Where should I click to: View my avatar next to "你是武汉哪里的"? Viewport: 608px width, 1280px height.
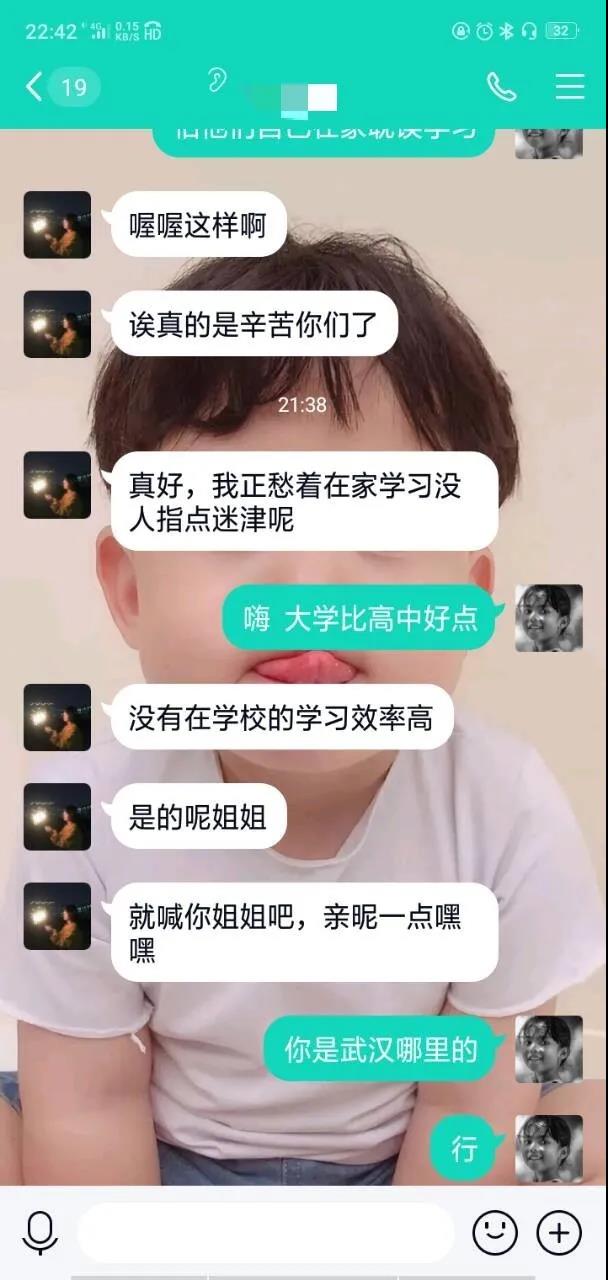(549, 1049)
